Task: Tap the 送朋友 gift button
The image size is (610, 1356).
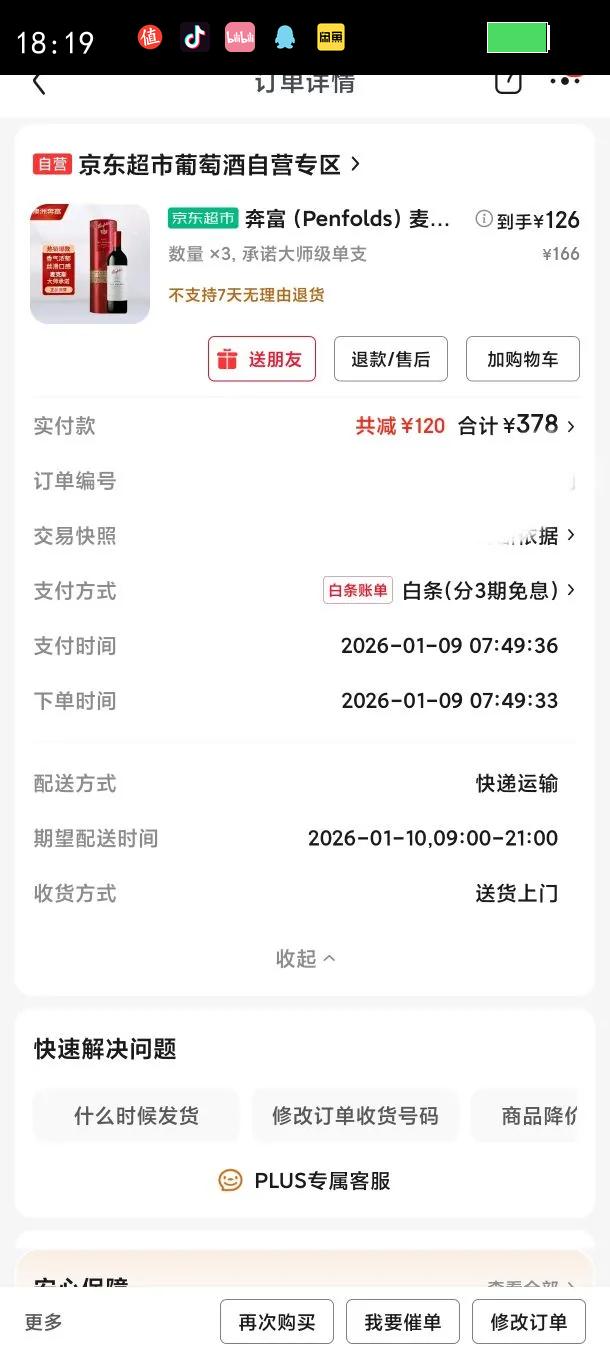Action: pos(262,359)
